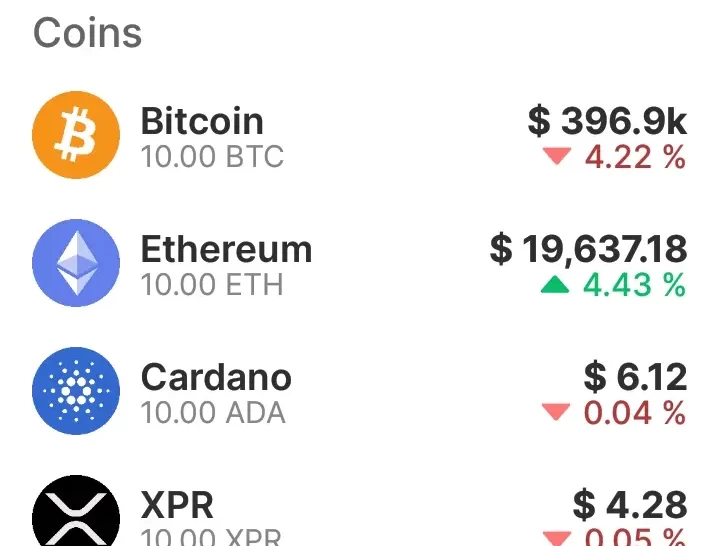The height and width of the screenshot is (546, 720).
Task: Select the Cardano holding
Action: [360, 392]
